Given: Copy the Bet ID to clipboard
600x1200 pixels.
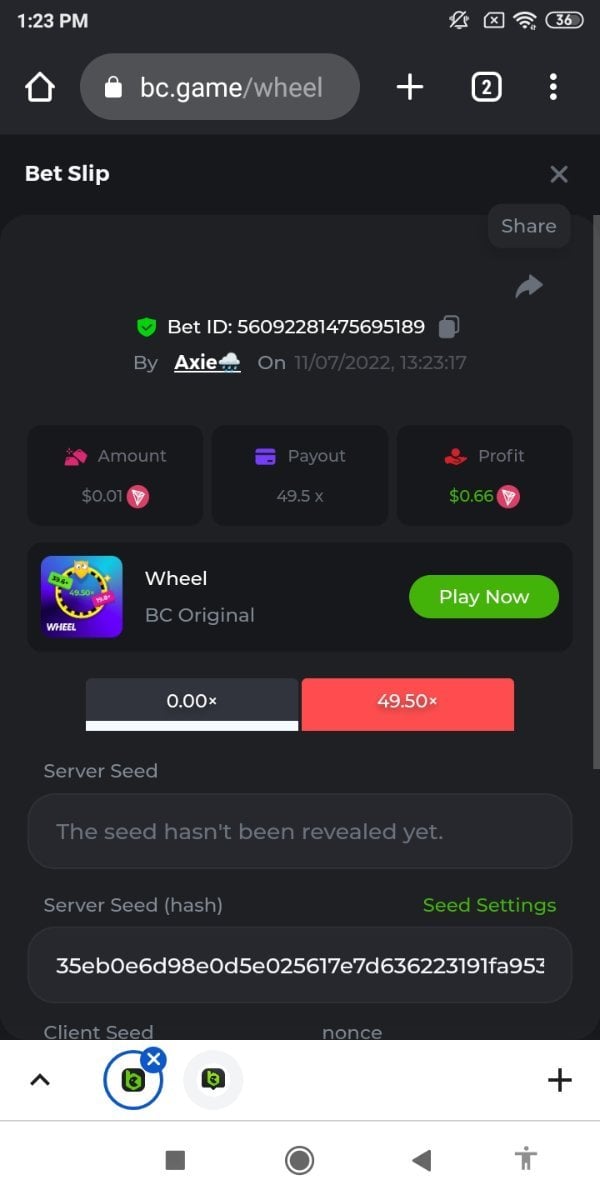Looking at the screenshot, I should pyautogui.click(x=450, y=326).
